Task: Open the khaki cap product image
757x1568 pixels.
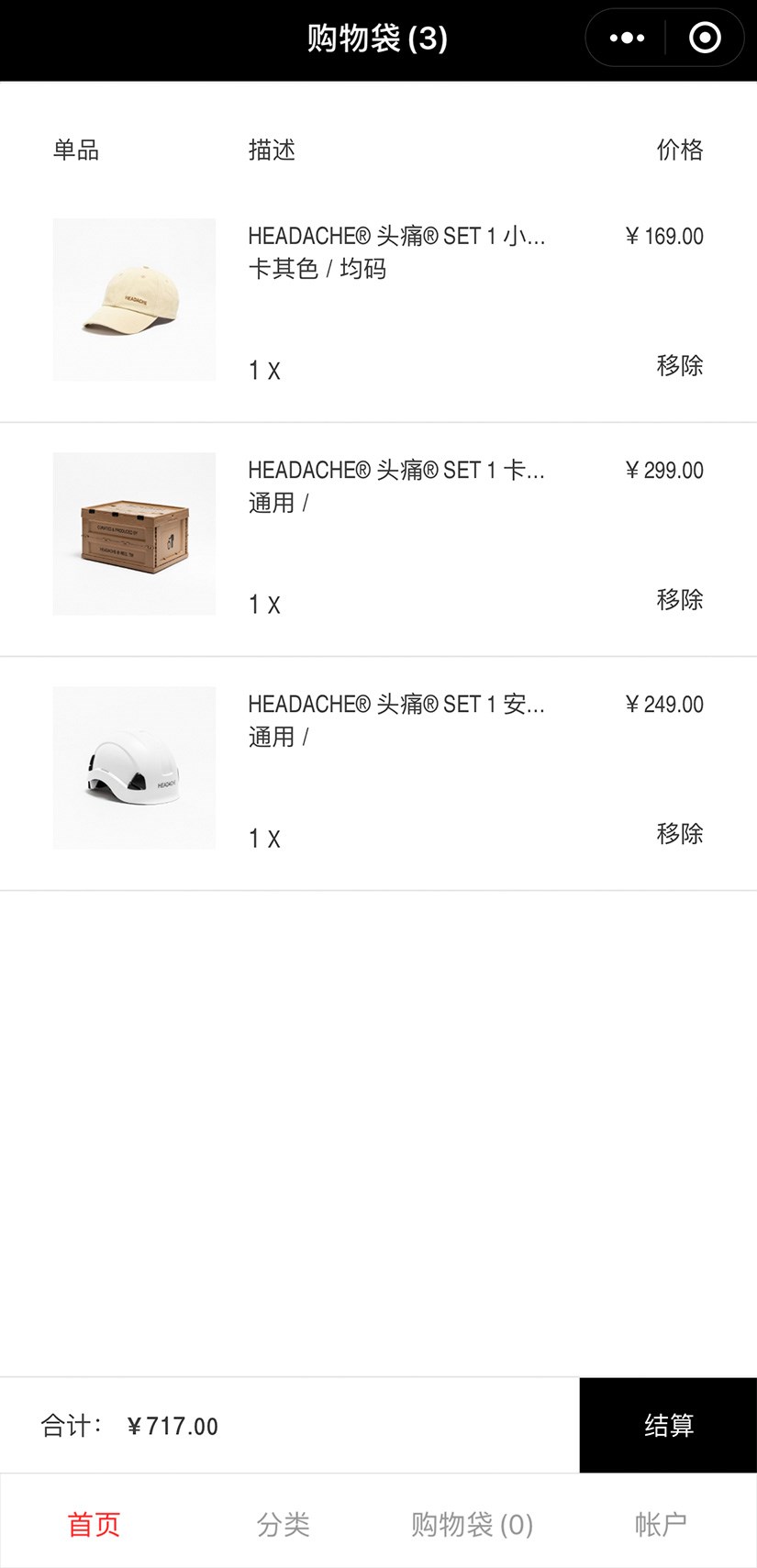Action: pyautogui.click(x=134, y=300)
